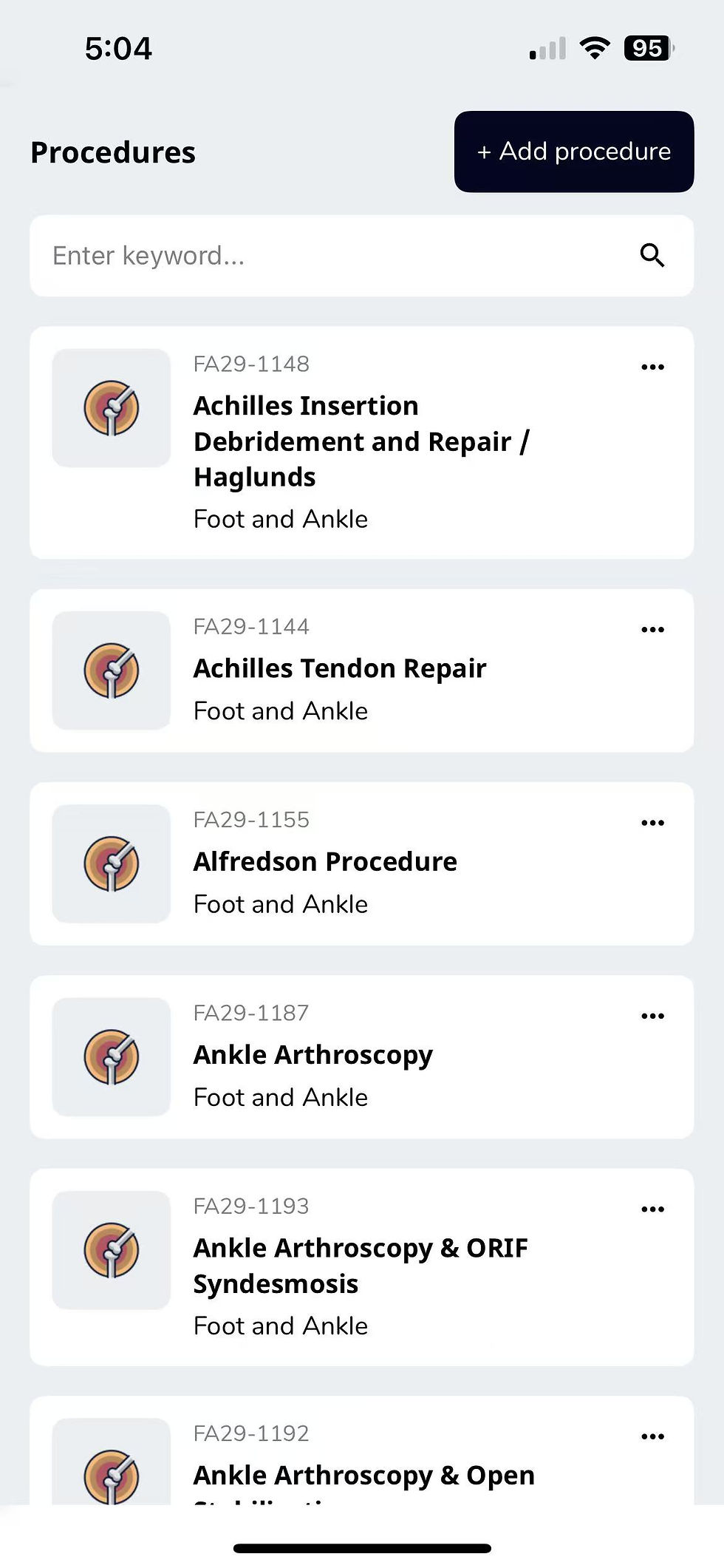Open options for Achilles Insertion Debridement card
Screen dimensions: 724x1568
click(652, 367)
